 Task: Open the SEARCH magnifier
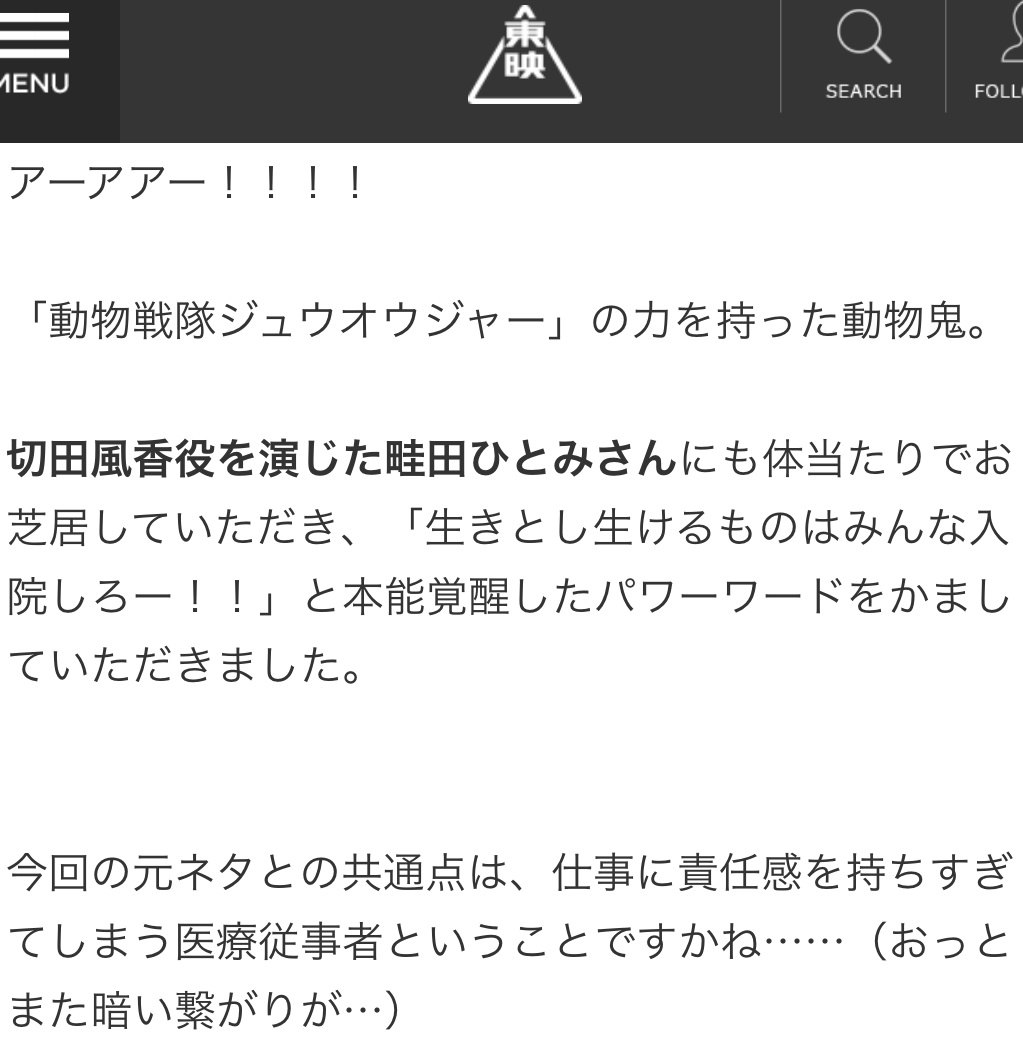[863, 56]
